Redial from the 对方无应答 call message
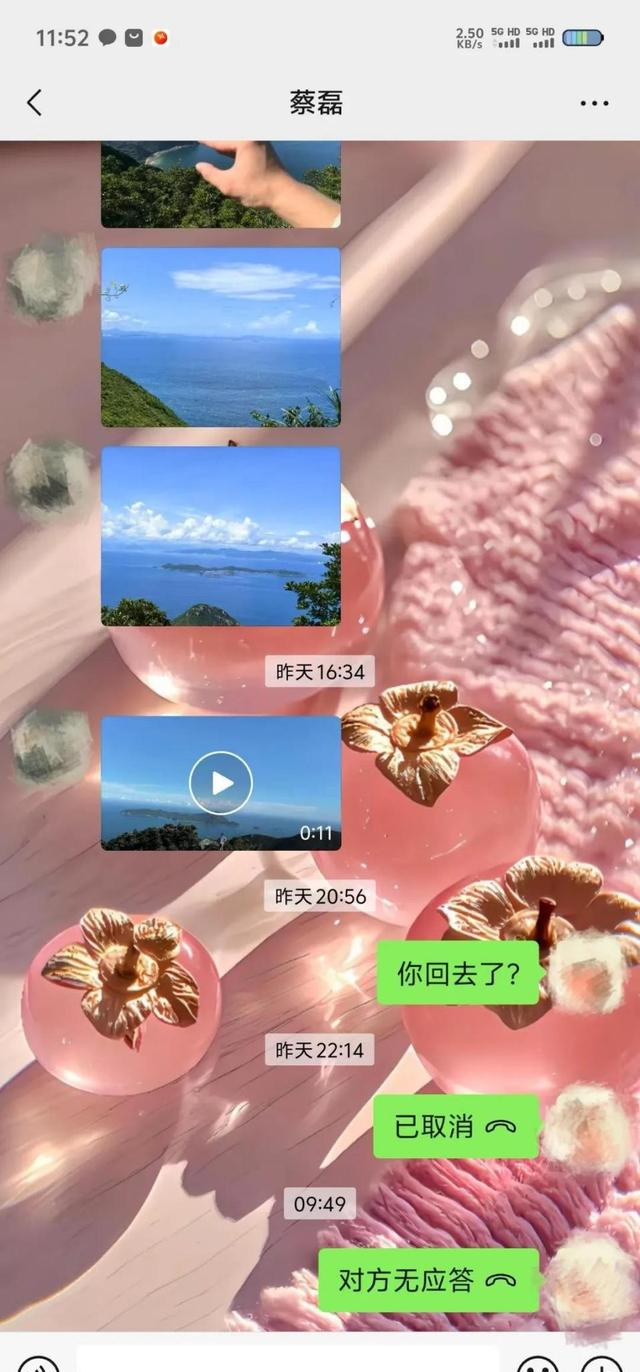The image size is (640, 1372). [x=429, y=1280]
